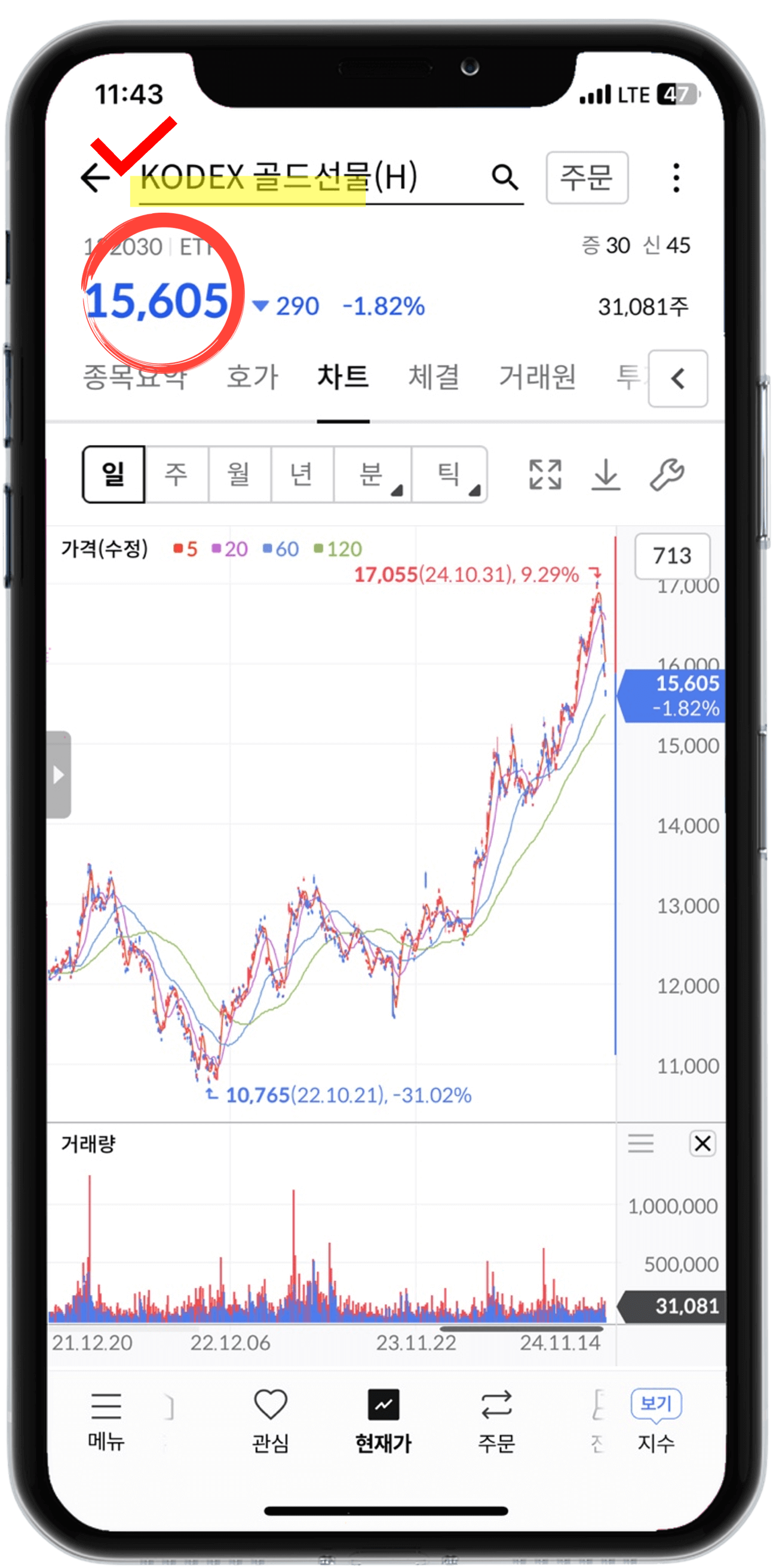Screen dimensions: 776x1568
Task: Open the stock search magnifier
Action: pos(504,179)
